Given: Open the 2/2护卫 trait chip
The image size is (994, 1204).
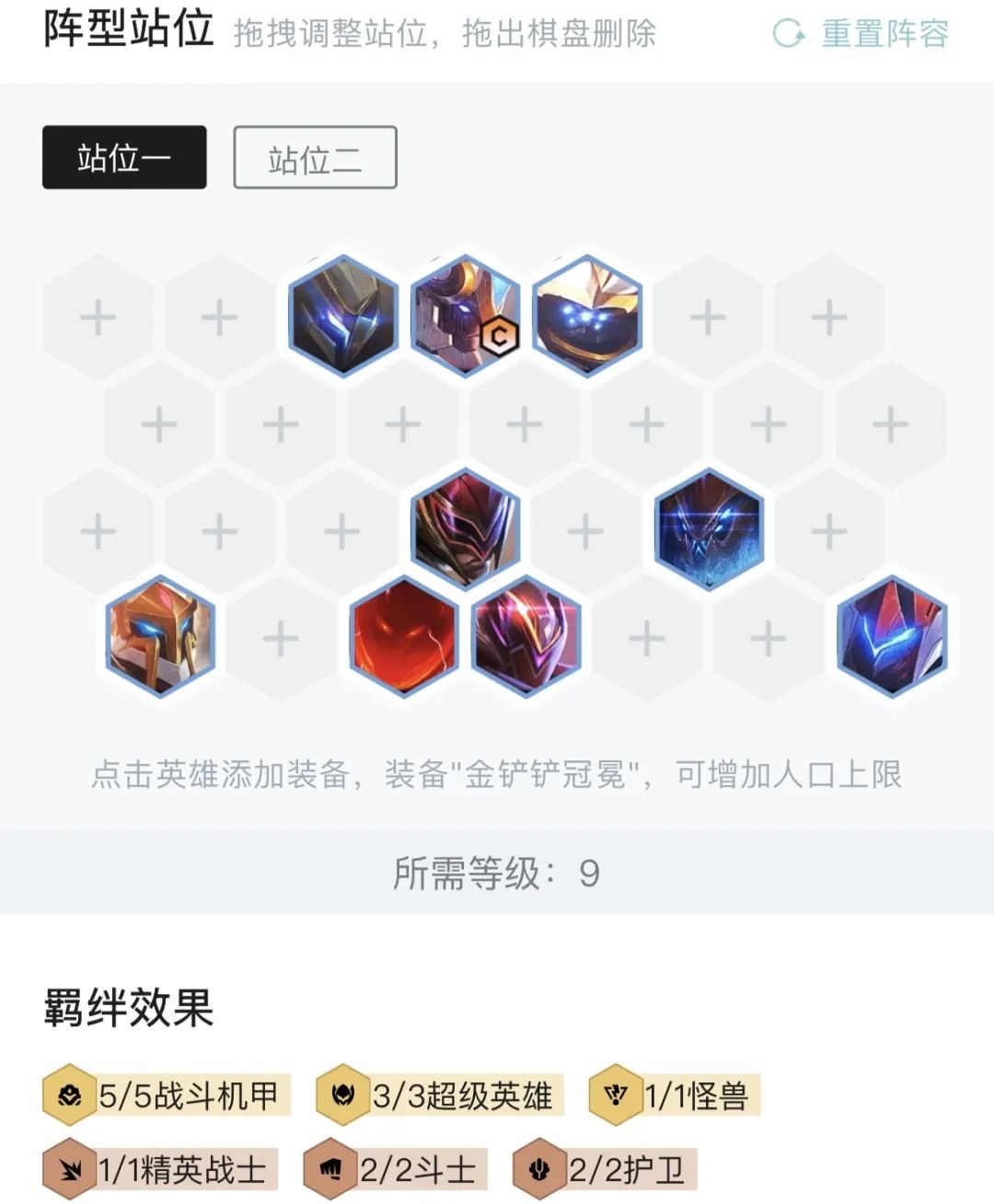Looking at the screenshot, I should tap(605, 1170).
